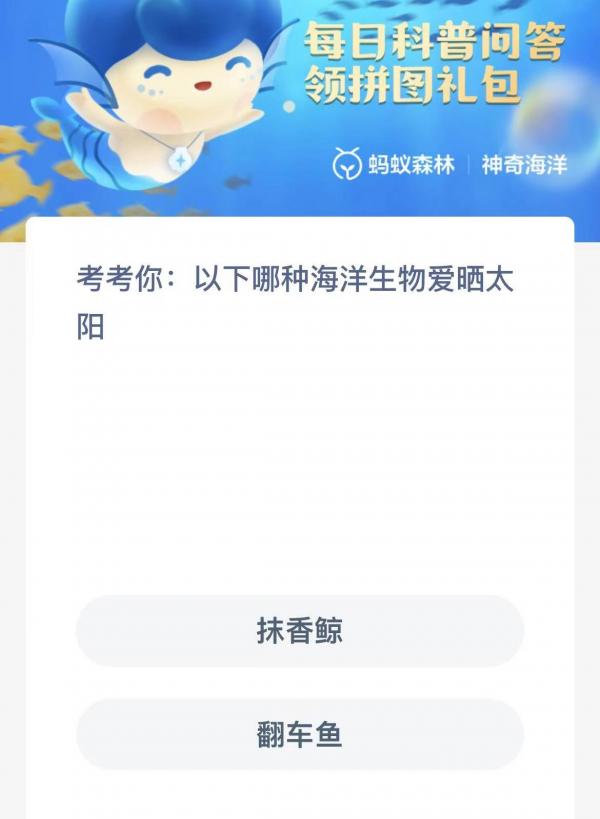600x819 pixels.
Task: Select the answer 抹香鲸
Action: tap(300, 631)
